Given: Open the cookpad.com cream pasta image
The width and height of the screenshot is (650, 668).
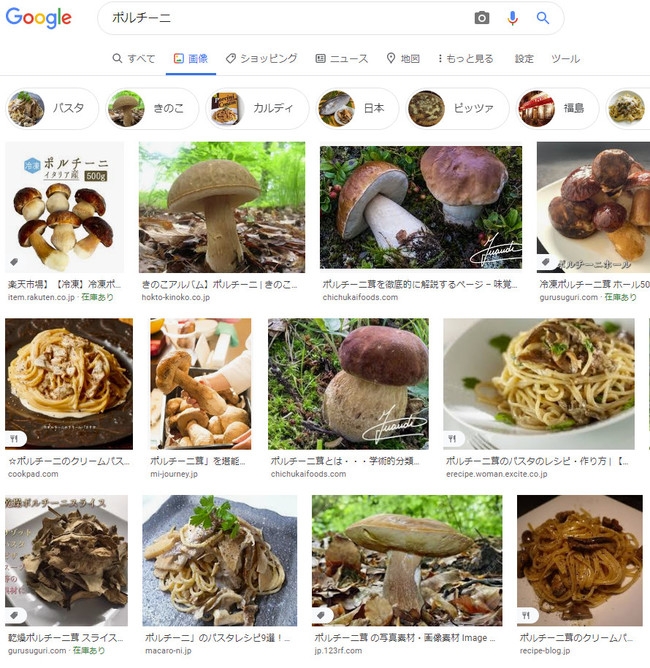Looking at the screenshot, I should tap(69, 383).
